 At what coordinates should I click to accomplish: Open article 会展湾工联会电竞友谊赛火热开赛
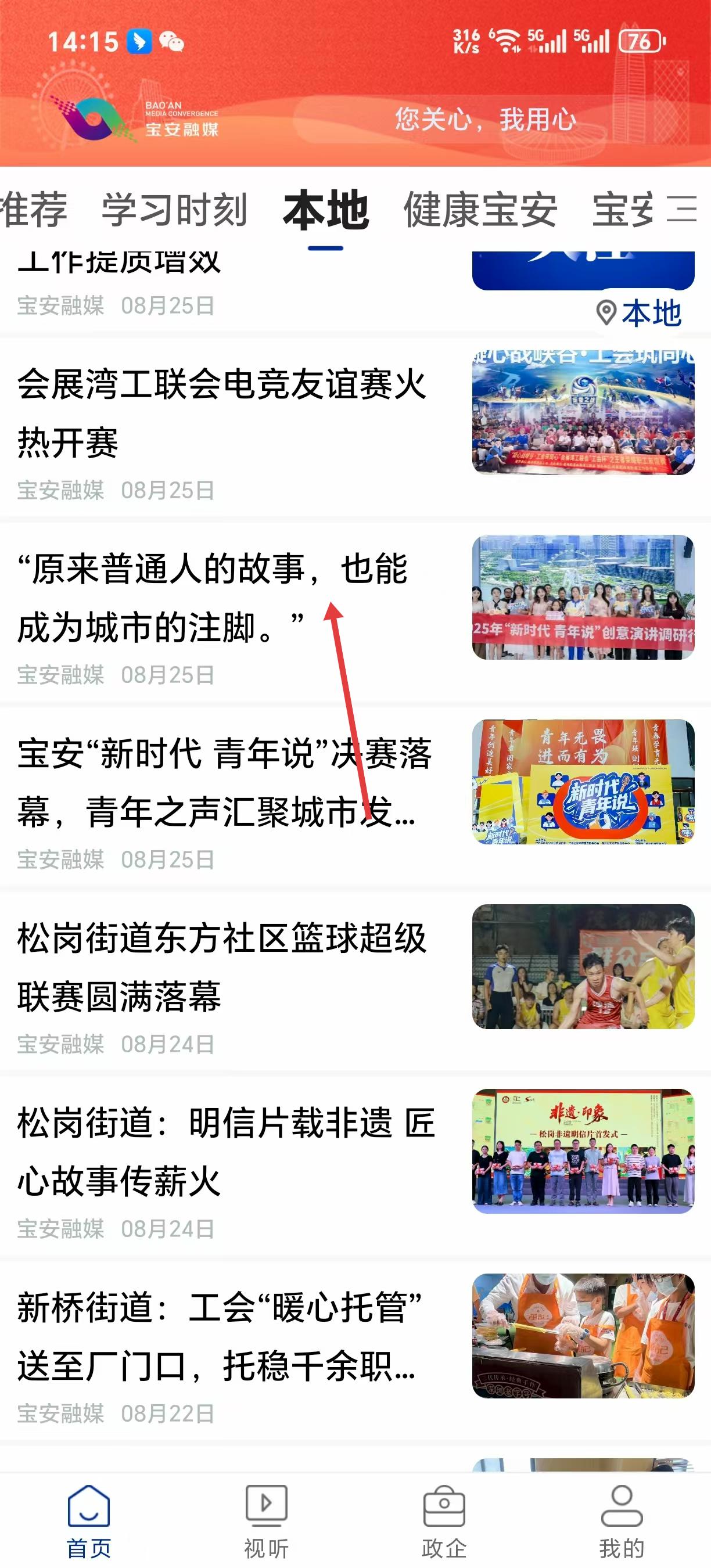tap(223, 414)
